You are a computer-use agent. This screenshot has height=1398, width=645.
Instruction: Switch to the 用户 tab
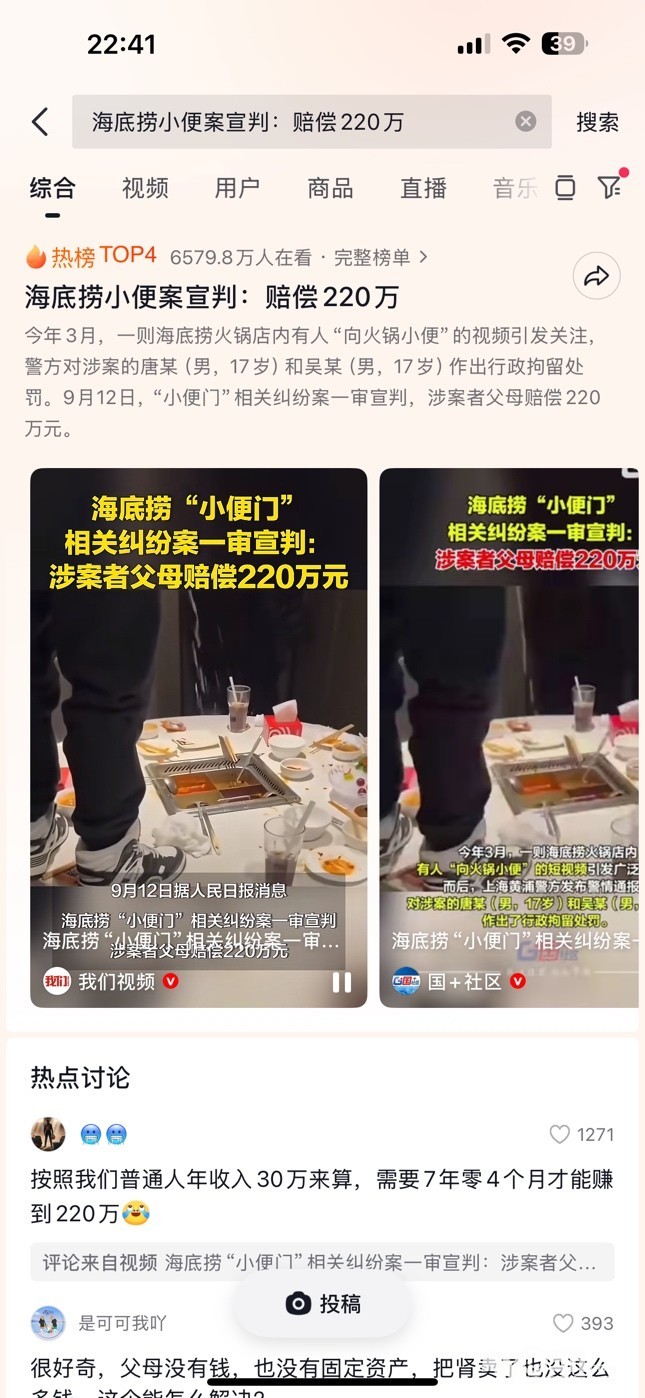click(x=237, y=188)
